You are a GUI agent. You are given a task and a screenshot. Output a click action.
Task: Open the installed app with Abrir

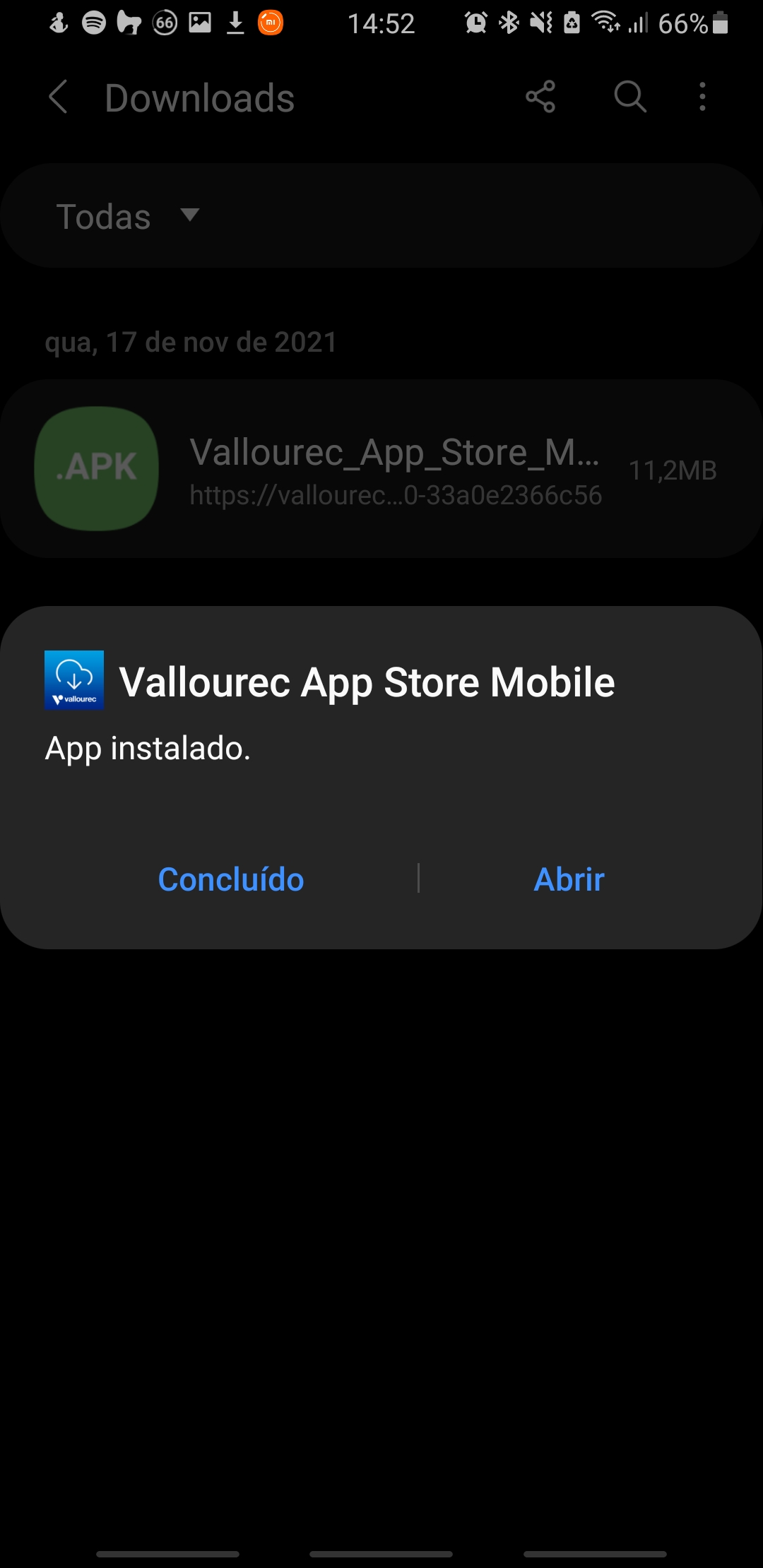point(569,879)
